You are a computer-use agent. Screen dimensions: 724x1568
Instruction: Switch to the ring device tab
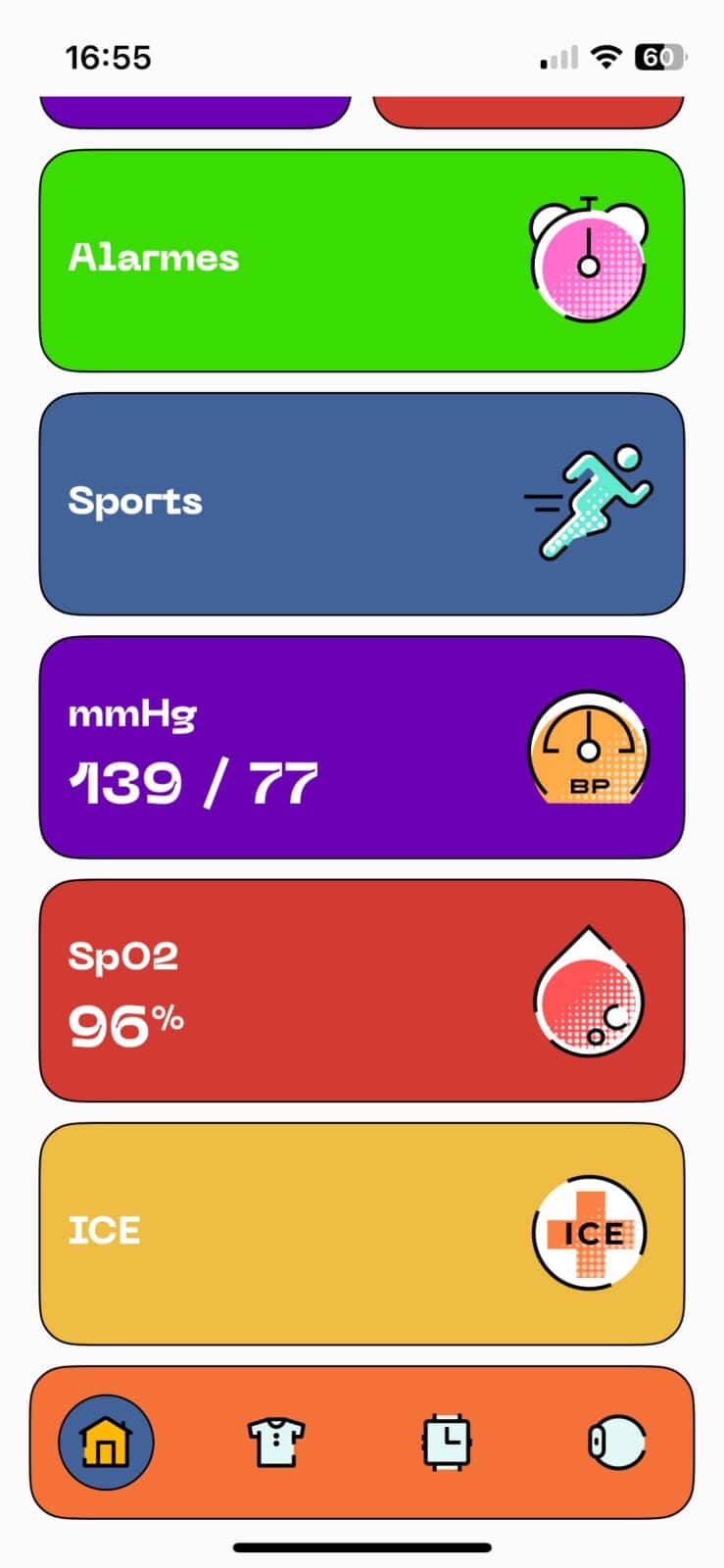616,1443
